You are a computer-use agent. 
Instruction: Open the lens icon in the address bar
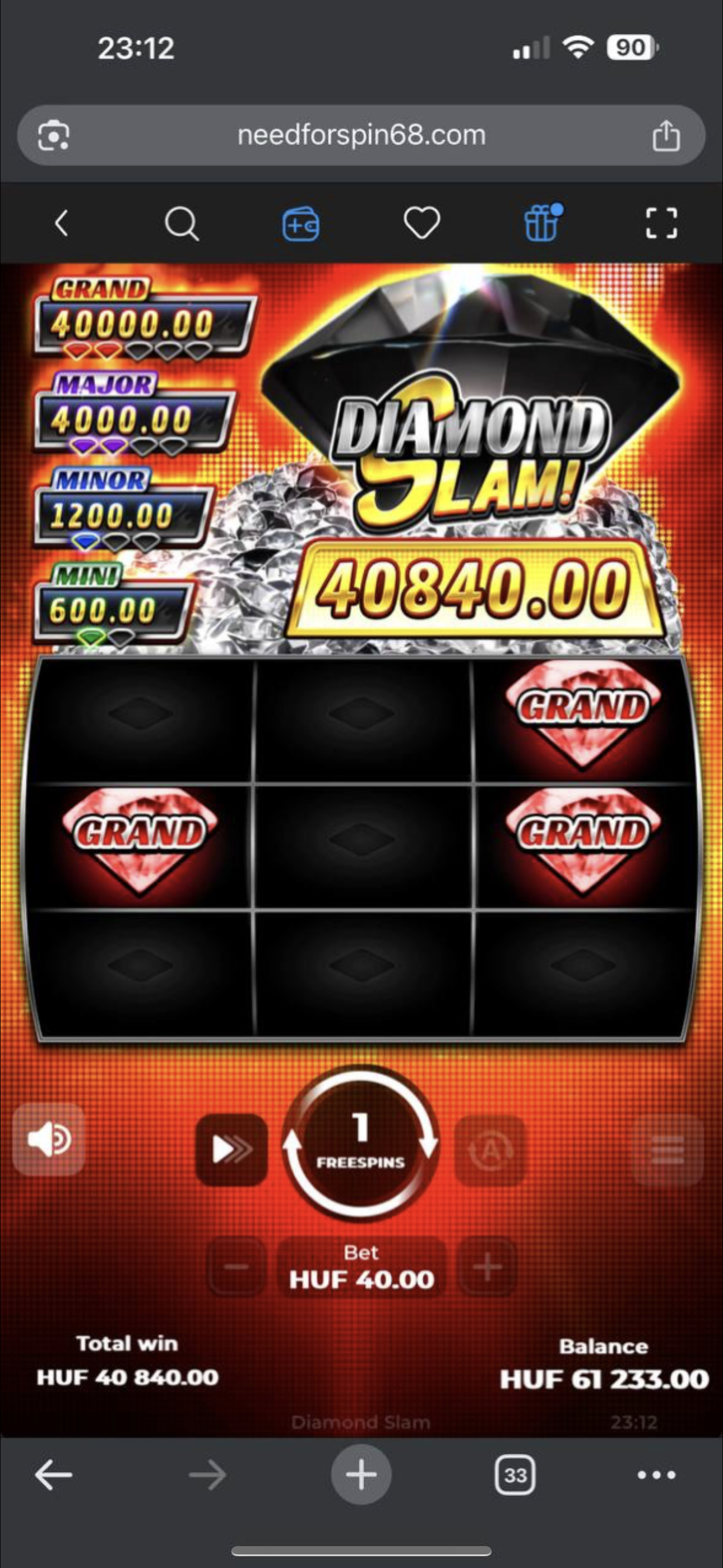[54, 135]
